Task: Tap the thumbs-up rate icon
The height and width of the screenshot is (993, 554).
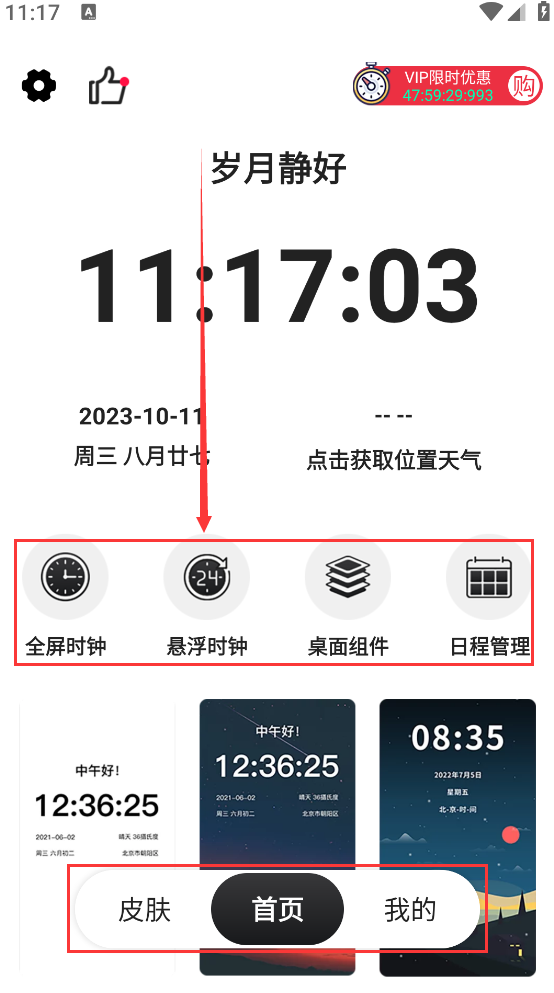Action: [108, 85]
